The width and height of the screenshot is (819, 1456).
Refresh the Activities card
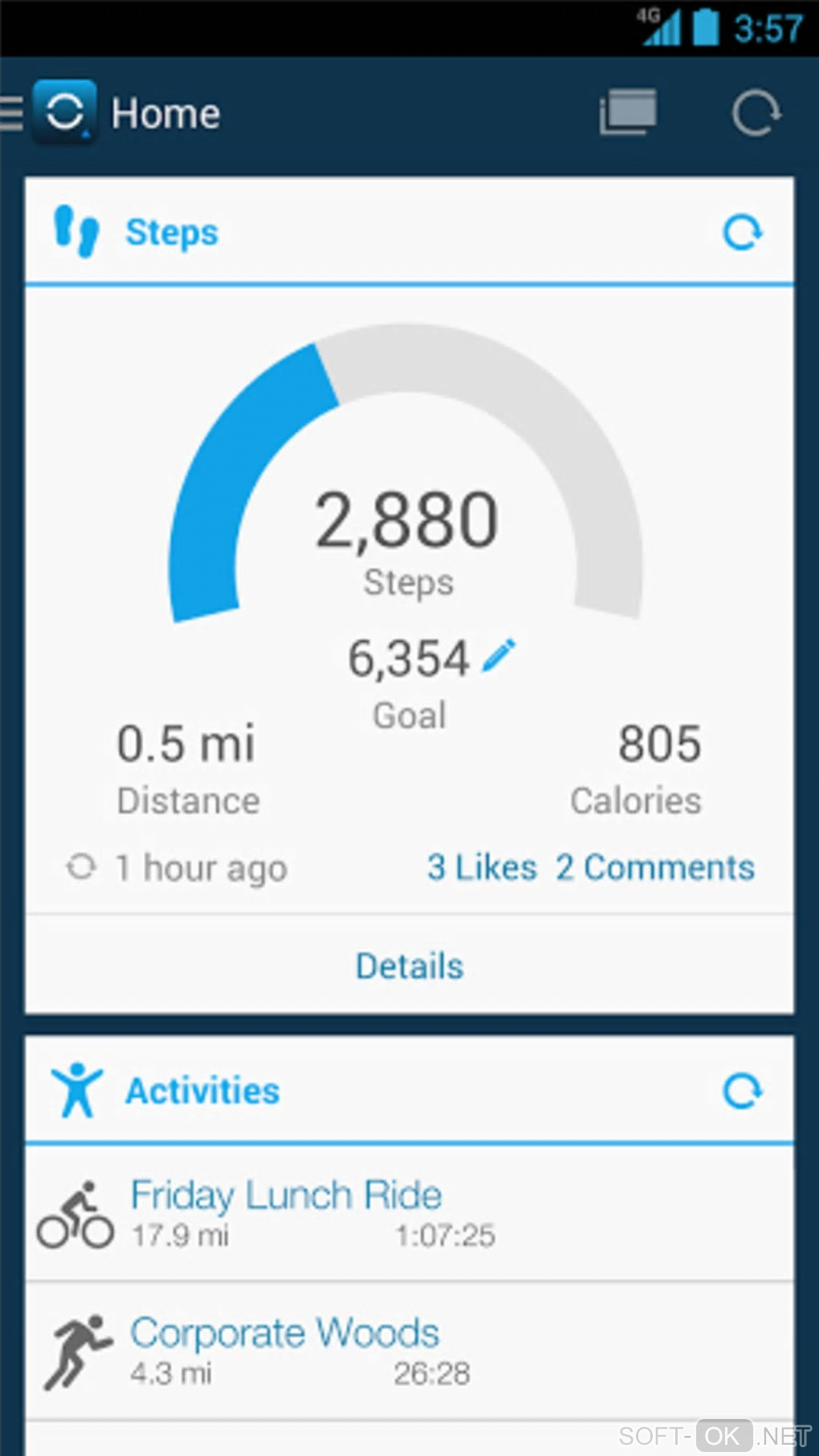[x=742, y=1091]
